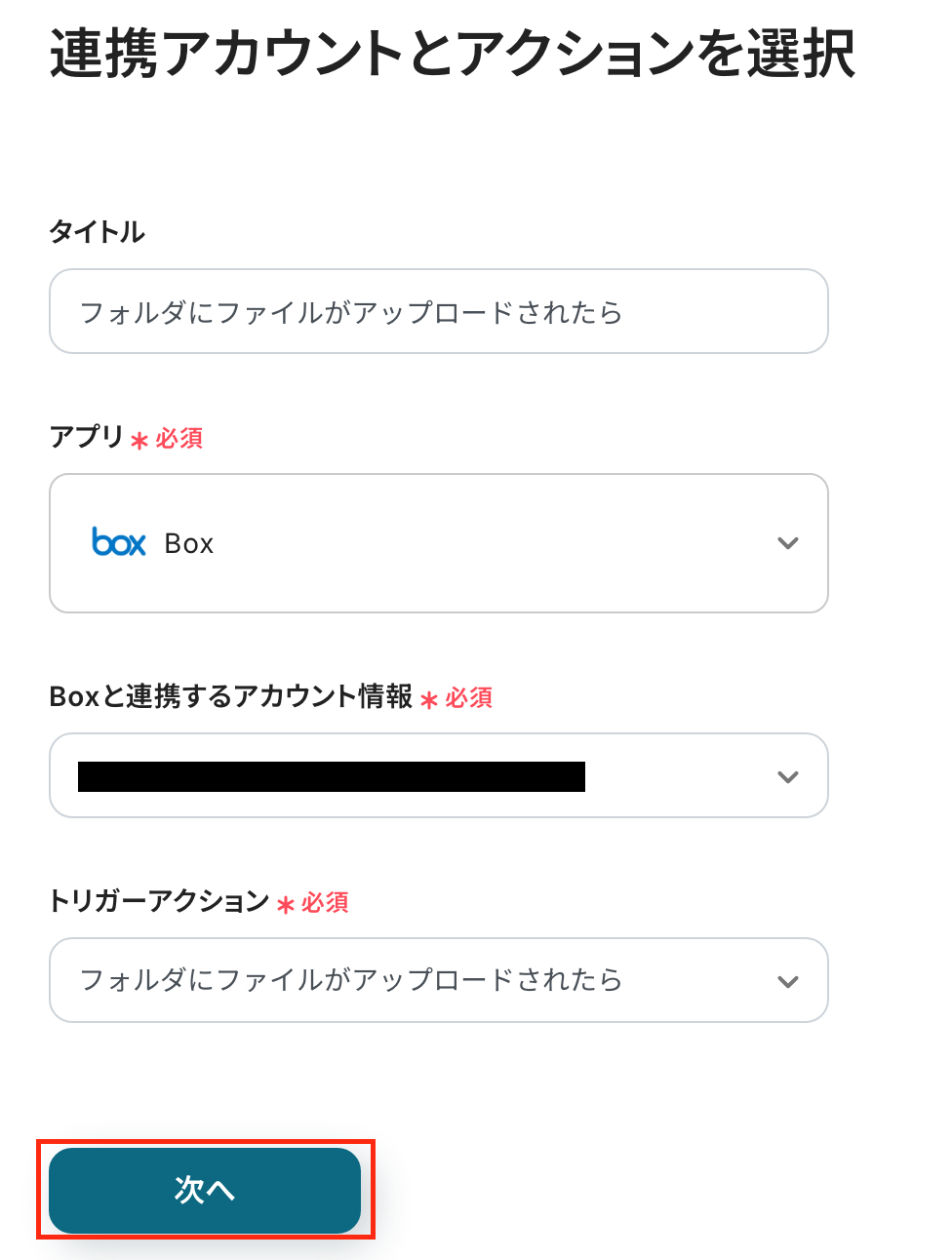Screen dimensions: 952x1260
Task: Open the アプリ dropdown showing Box
Action: click(x=438, y=543)
